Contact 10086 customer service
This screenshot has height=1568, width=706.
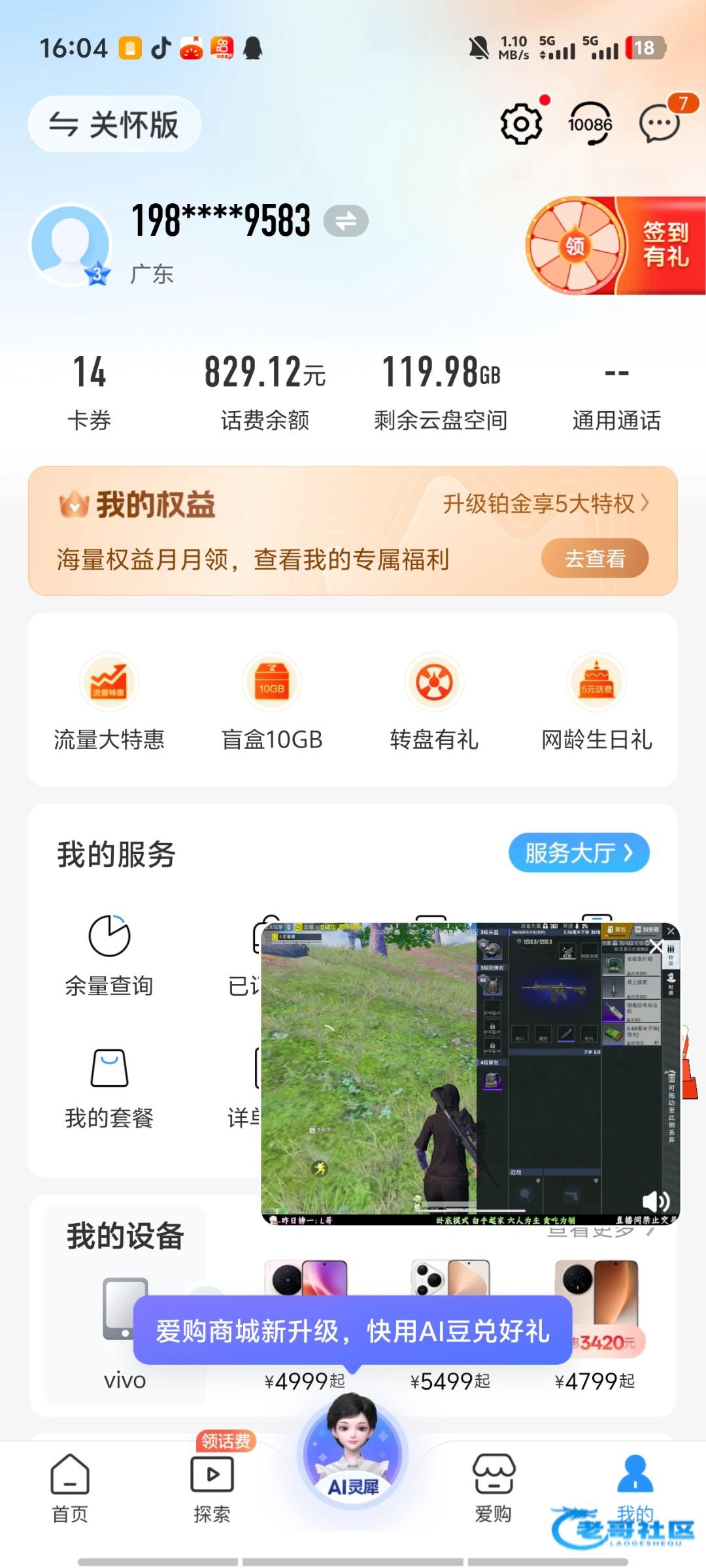(590, 123)
